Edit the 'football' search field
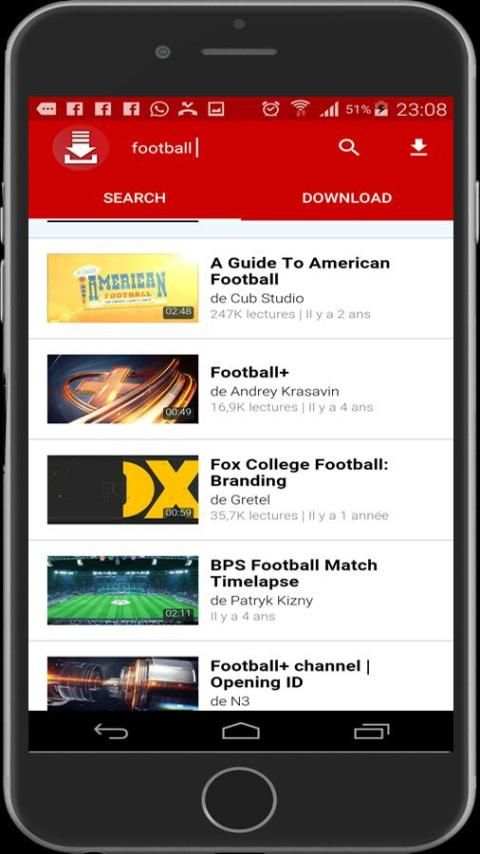The height and width of the screenshot is (854, 480). point(223,148)
